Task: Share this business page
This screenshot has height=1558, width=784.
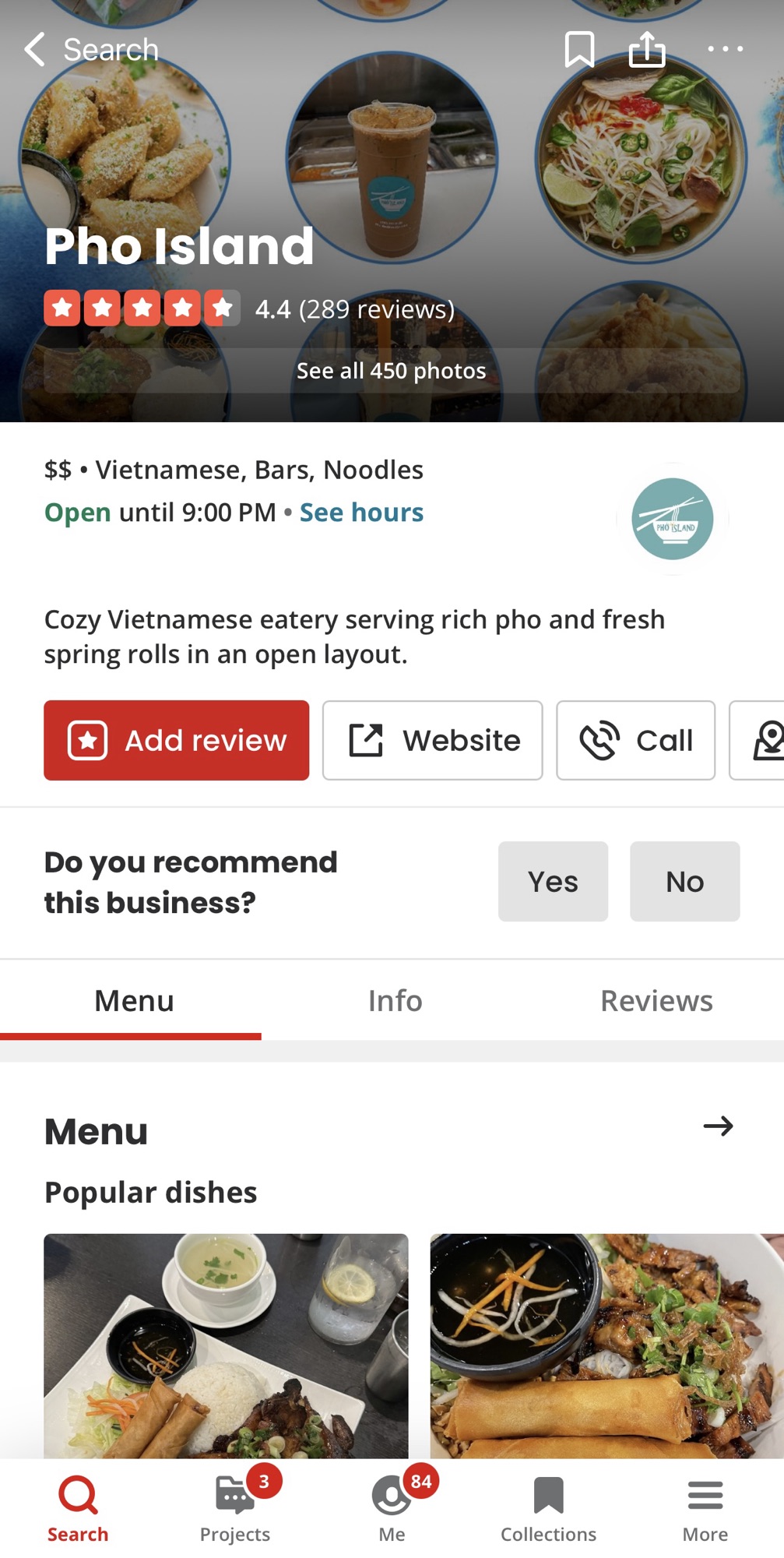Action: 647,49
